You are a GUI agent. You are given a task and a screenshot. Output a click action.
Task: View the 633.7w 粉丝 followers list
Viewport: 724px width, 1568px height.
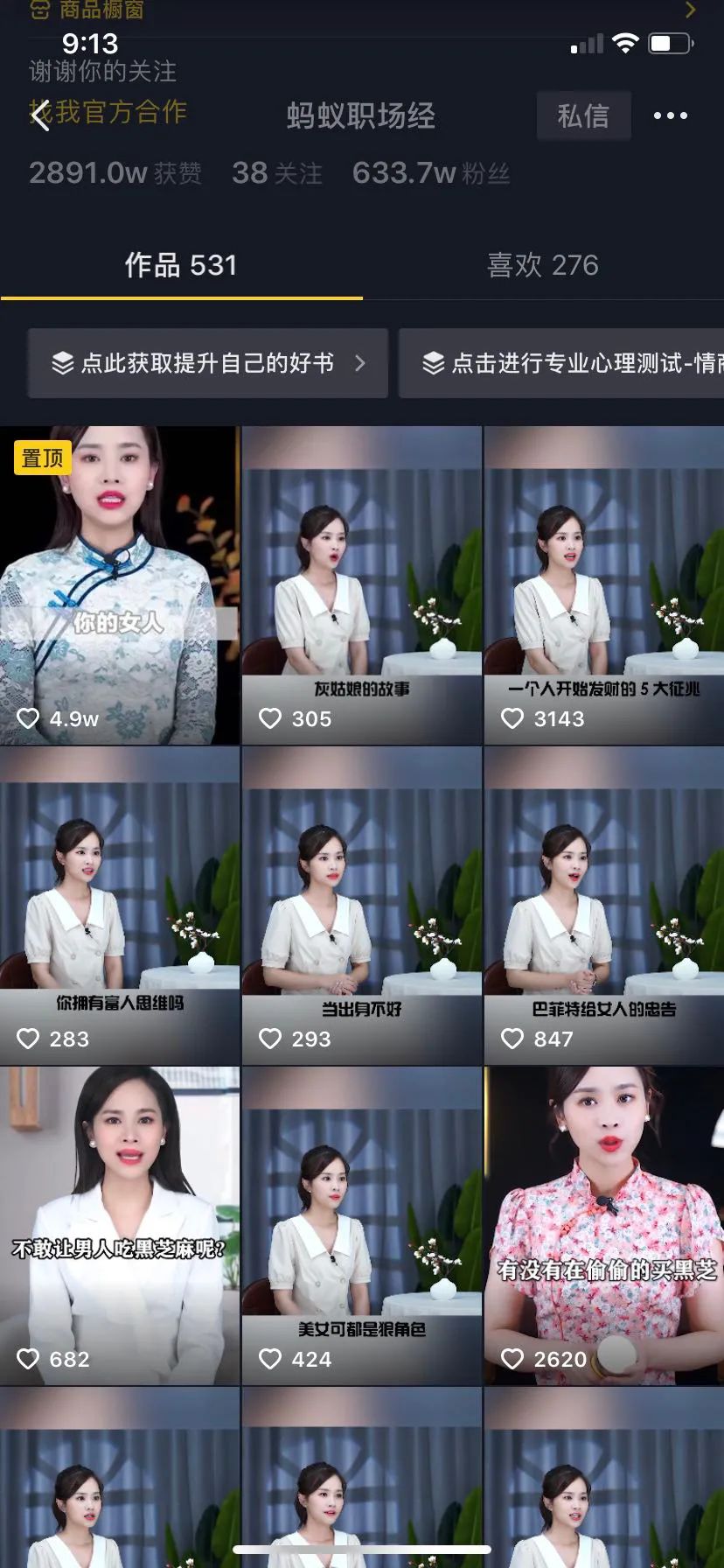point(430,173)
